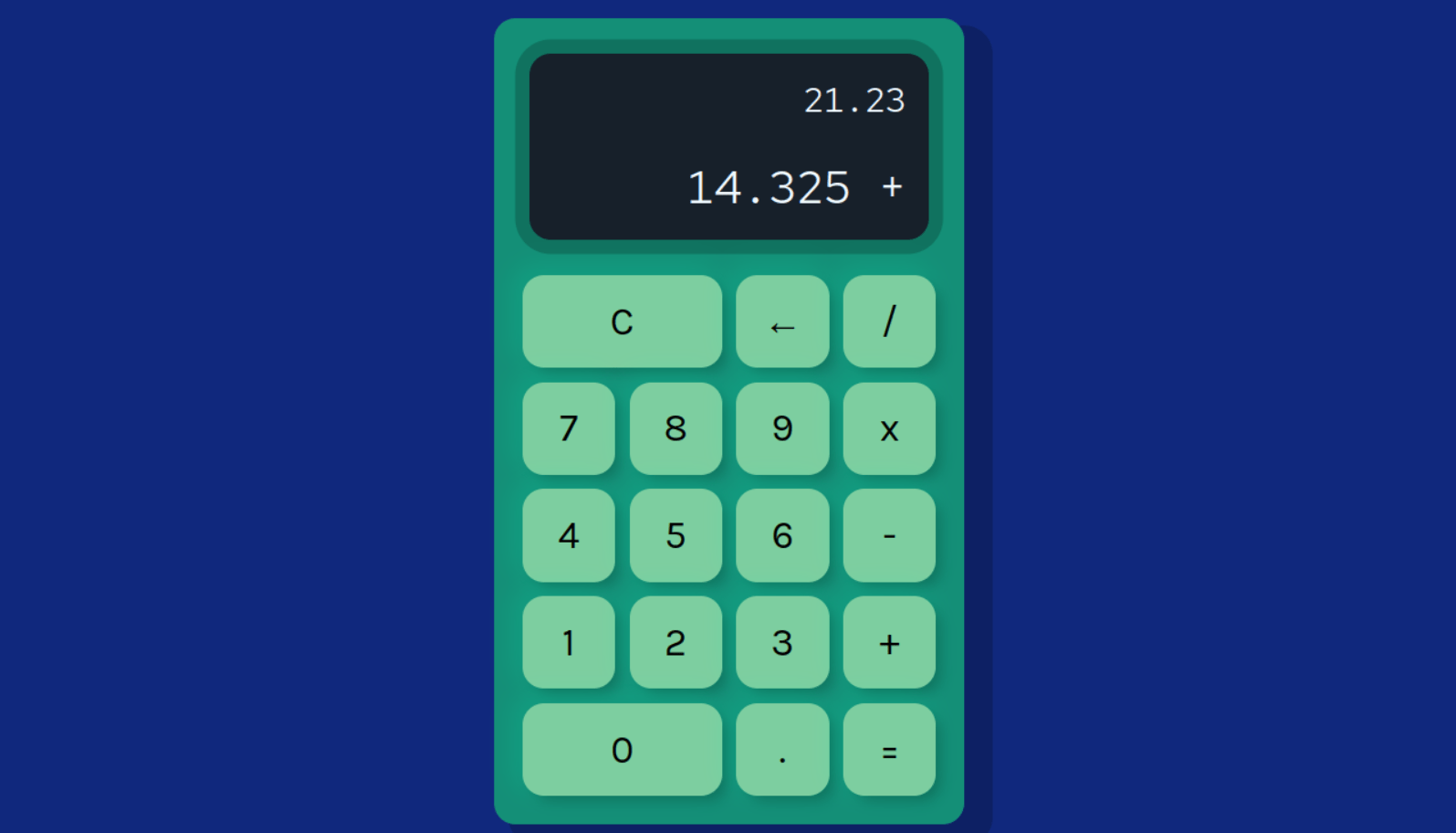This screenshot has height=833, width=1456.
Task: Enter the digit 6
Action: coord(782,535)
